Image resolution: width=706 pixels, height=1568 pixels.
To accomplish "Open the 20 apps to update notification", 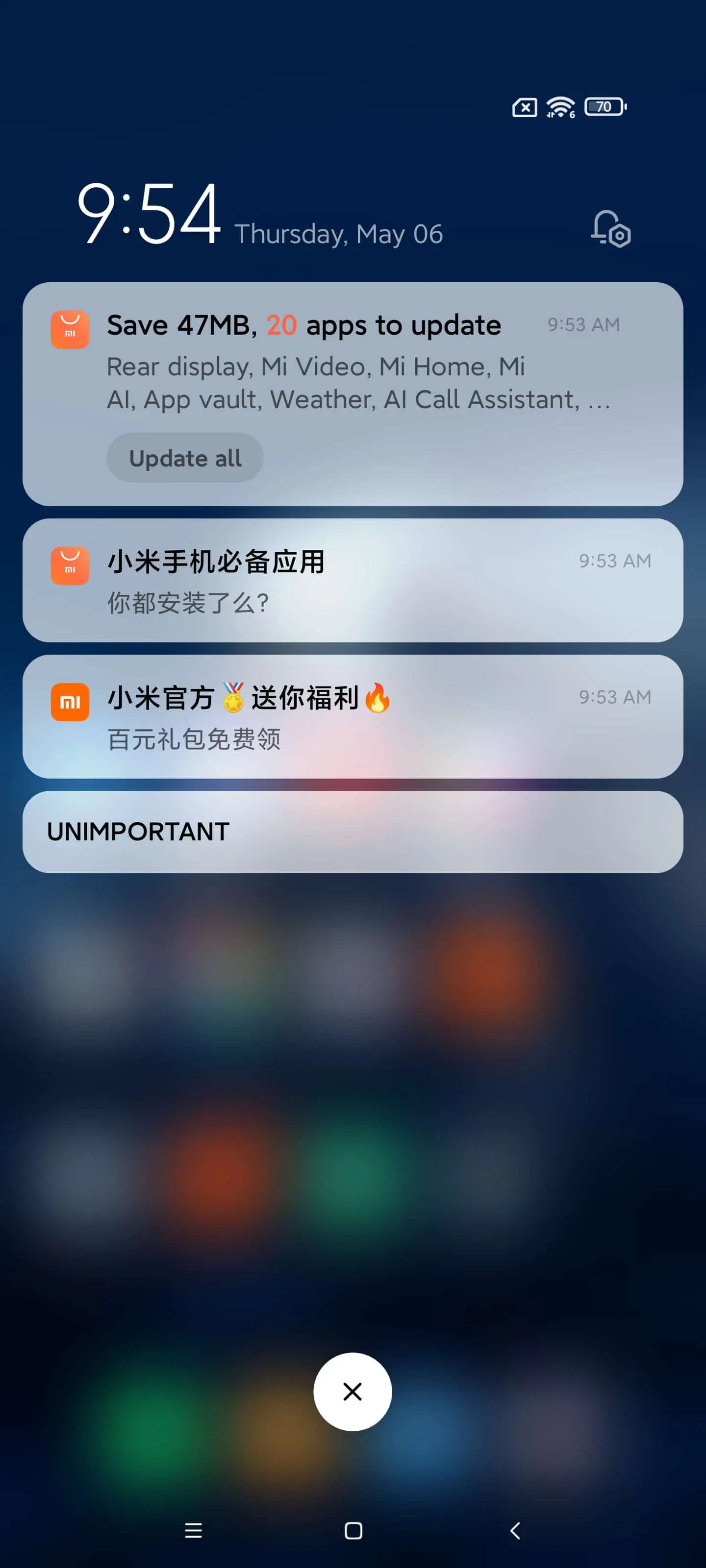I will tap(353, 394).
